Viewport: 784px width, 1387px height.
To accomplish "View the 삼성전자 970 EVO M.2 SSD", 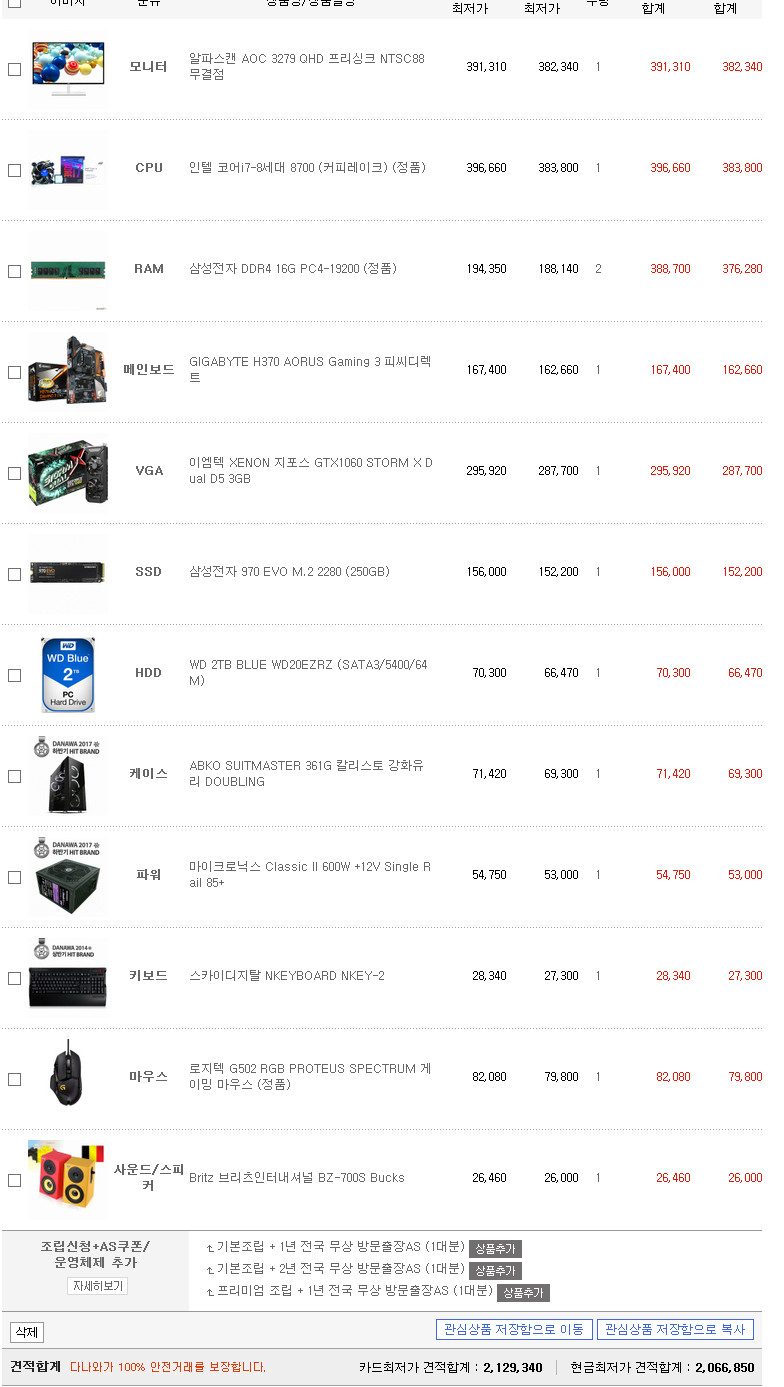I will [x=289, y=572].
